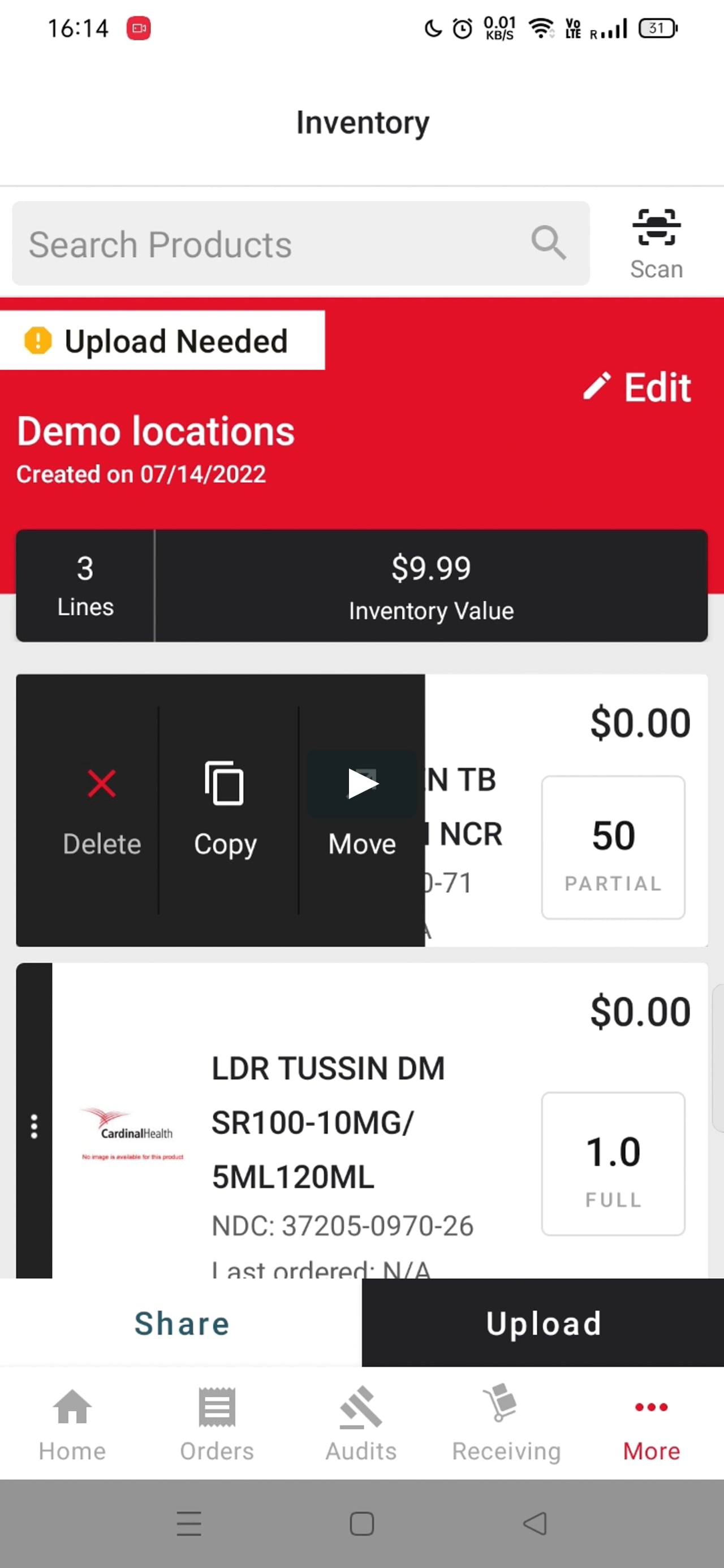Share this inventory
The height and width of the screenshot is (1568, 724).
pyautogui.click(x=182, y=1323)
